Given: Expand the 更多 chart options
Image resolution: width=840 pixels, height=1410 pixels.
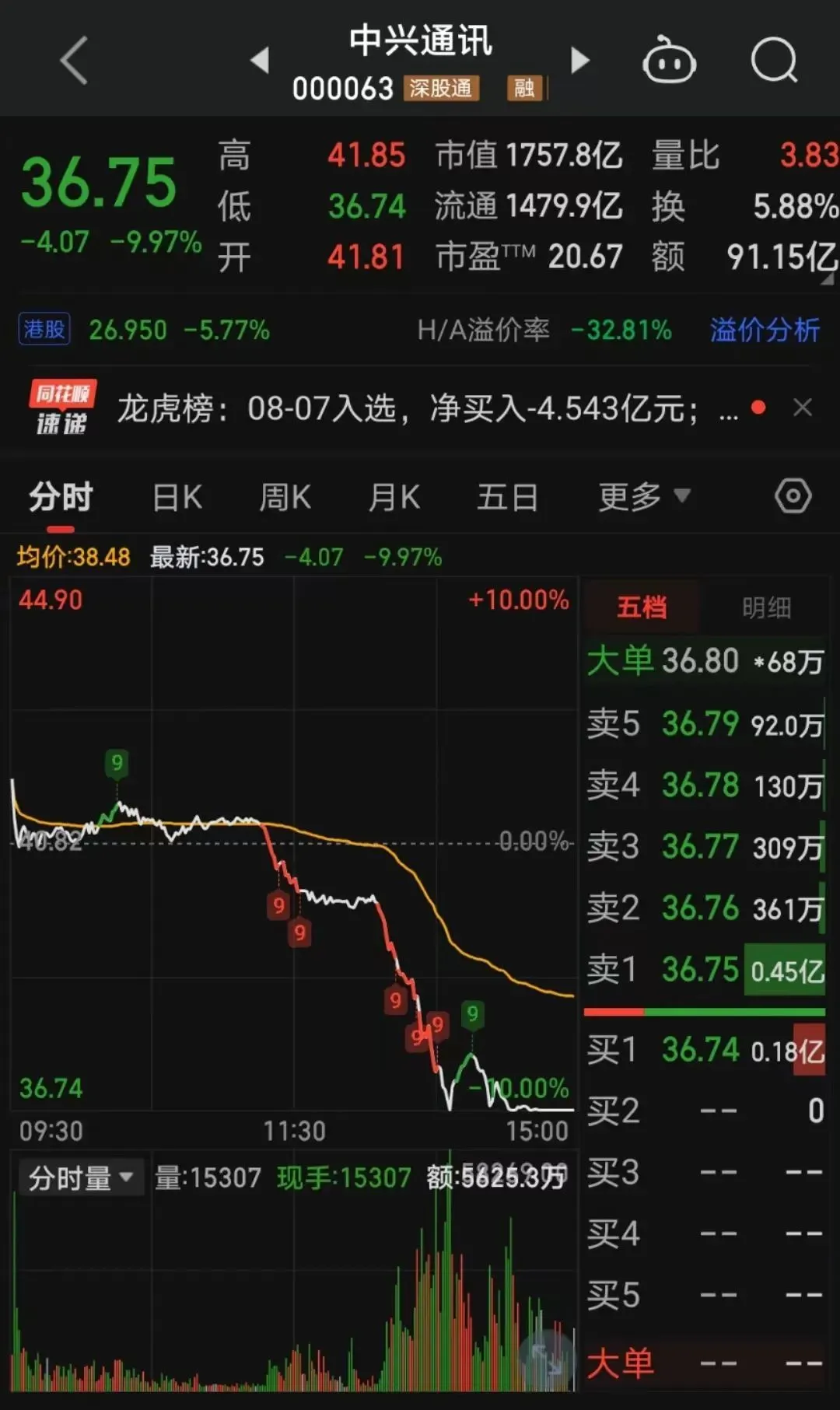Looking at the screenshot, I should coord(644,497).
